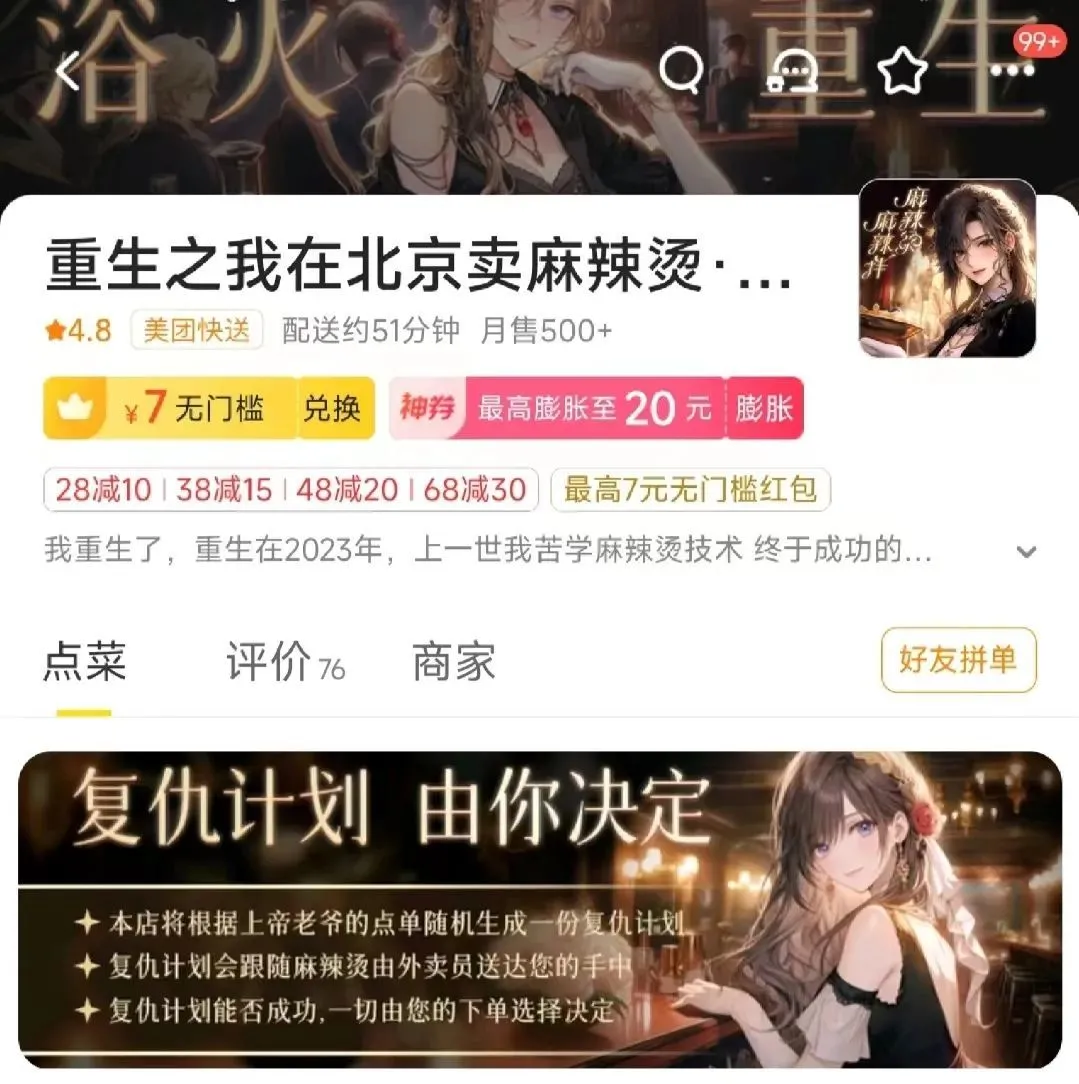Viewport: 1079px width, 1084px height.
Task: Favorite this store with the star
Action: point(902,70)
